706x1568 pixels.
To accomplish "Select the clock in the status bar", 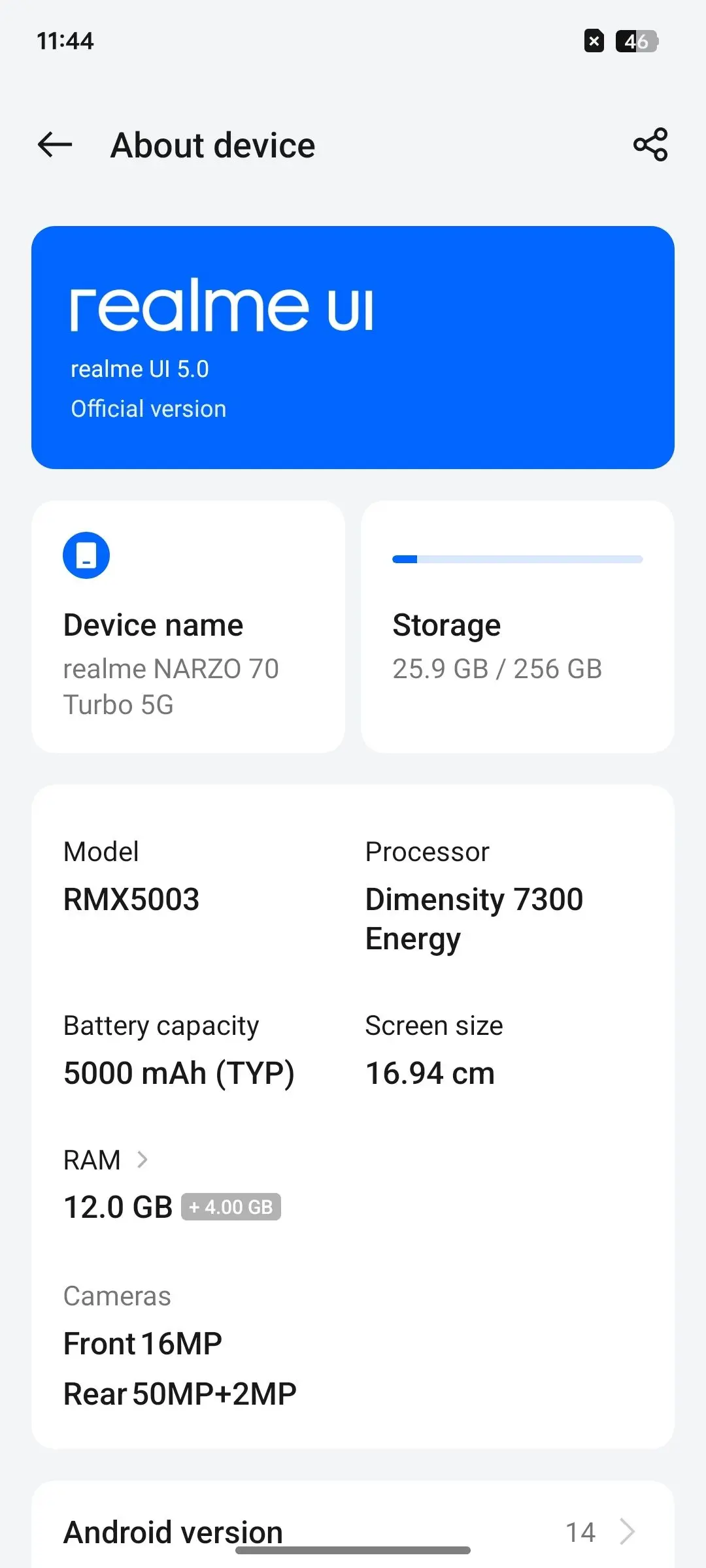I will point(66,41).
